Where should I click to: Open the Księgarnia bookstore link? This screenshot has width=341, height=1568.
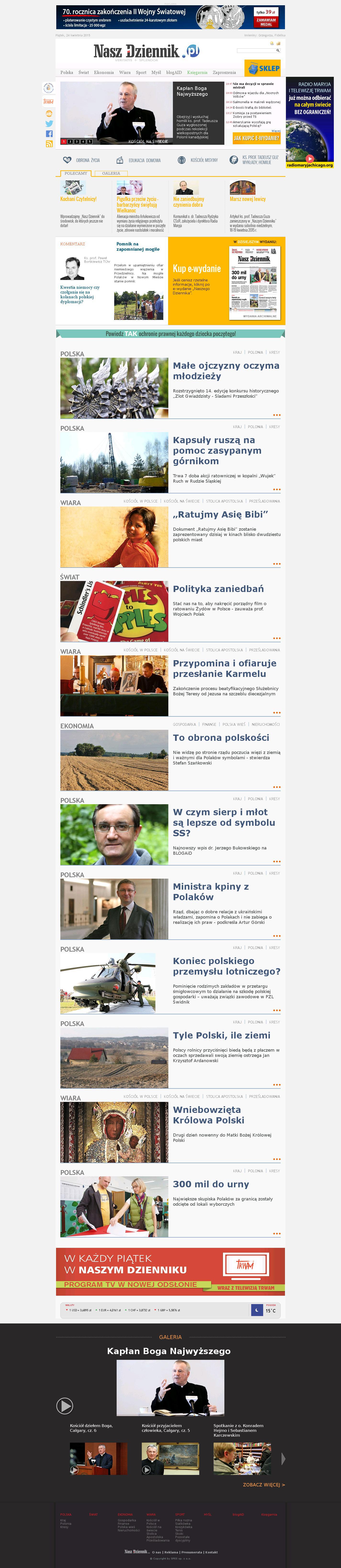pyautogui.click(x=197, y=73)
